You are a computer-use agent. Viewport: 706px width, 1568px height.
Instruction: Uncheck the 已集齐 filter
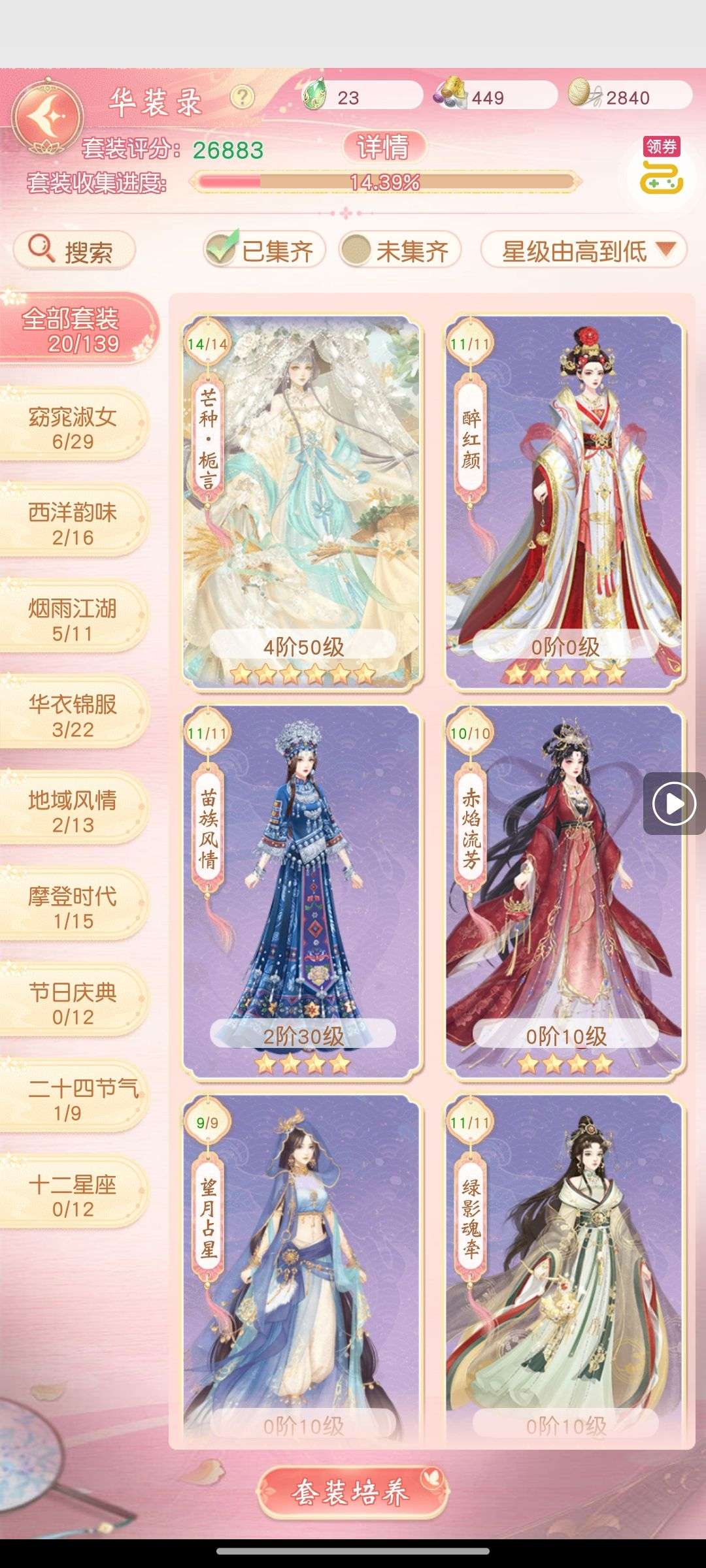pyautogui.click(x=263, y=250)
